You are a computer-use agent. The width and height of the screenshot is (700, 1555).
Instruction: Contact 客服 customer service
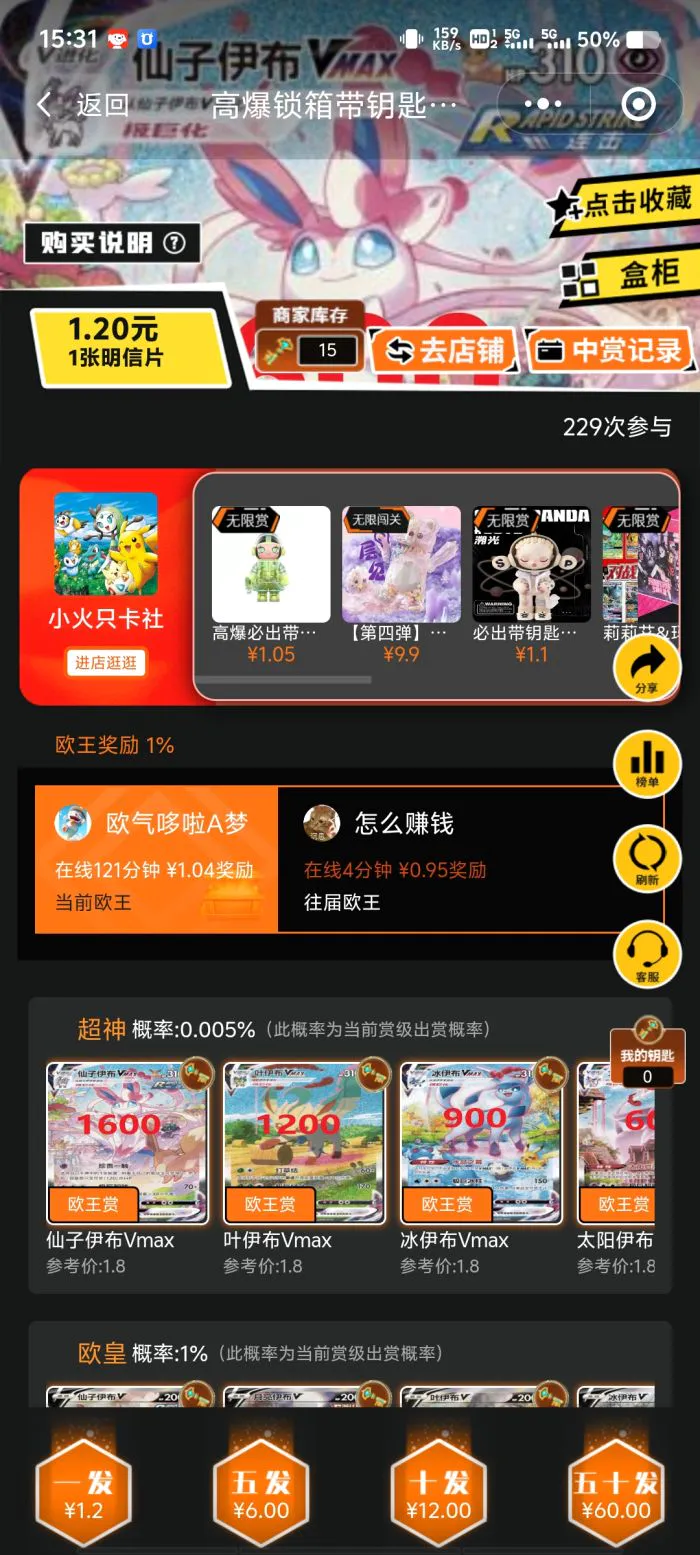click(647, 955)
